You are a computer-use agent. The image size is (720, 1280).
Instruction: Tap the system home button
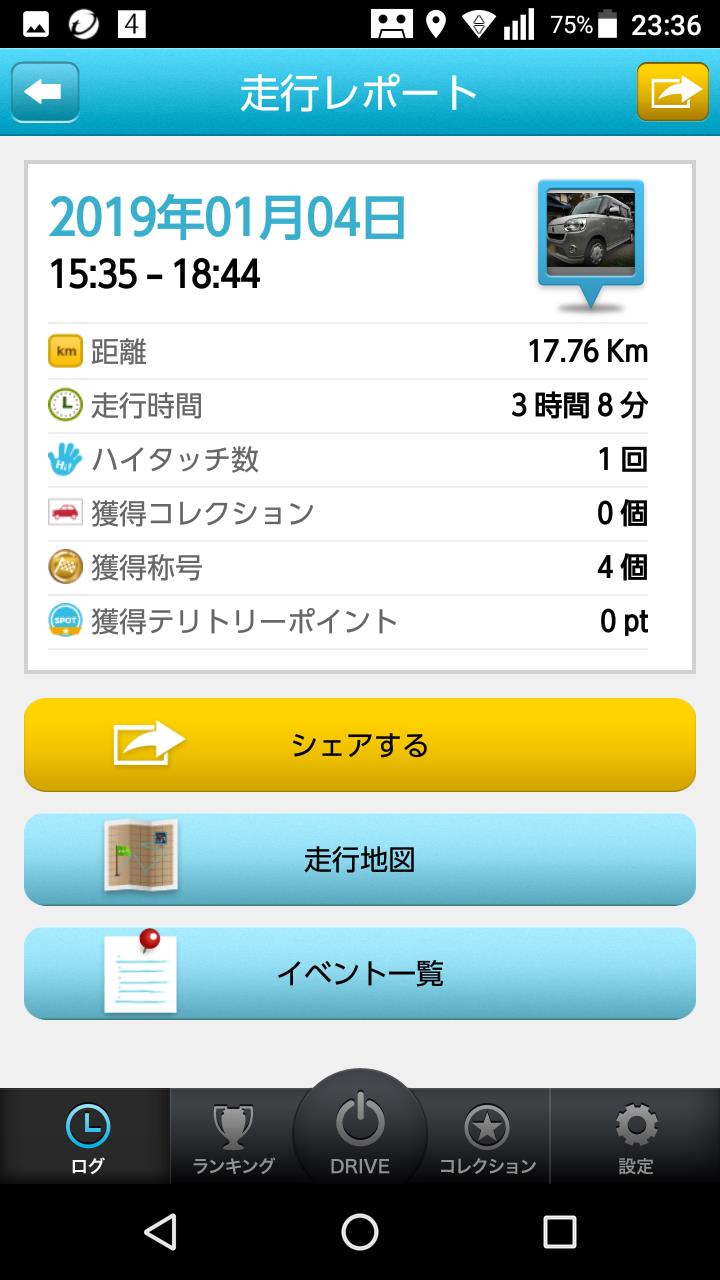click(360, 1232)
